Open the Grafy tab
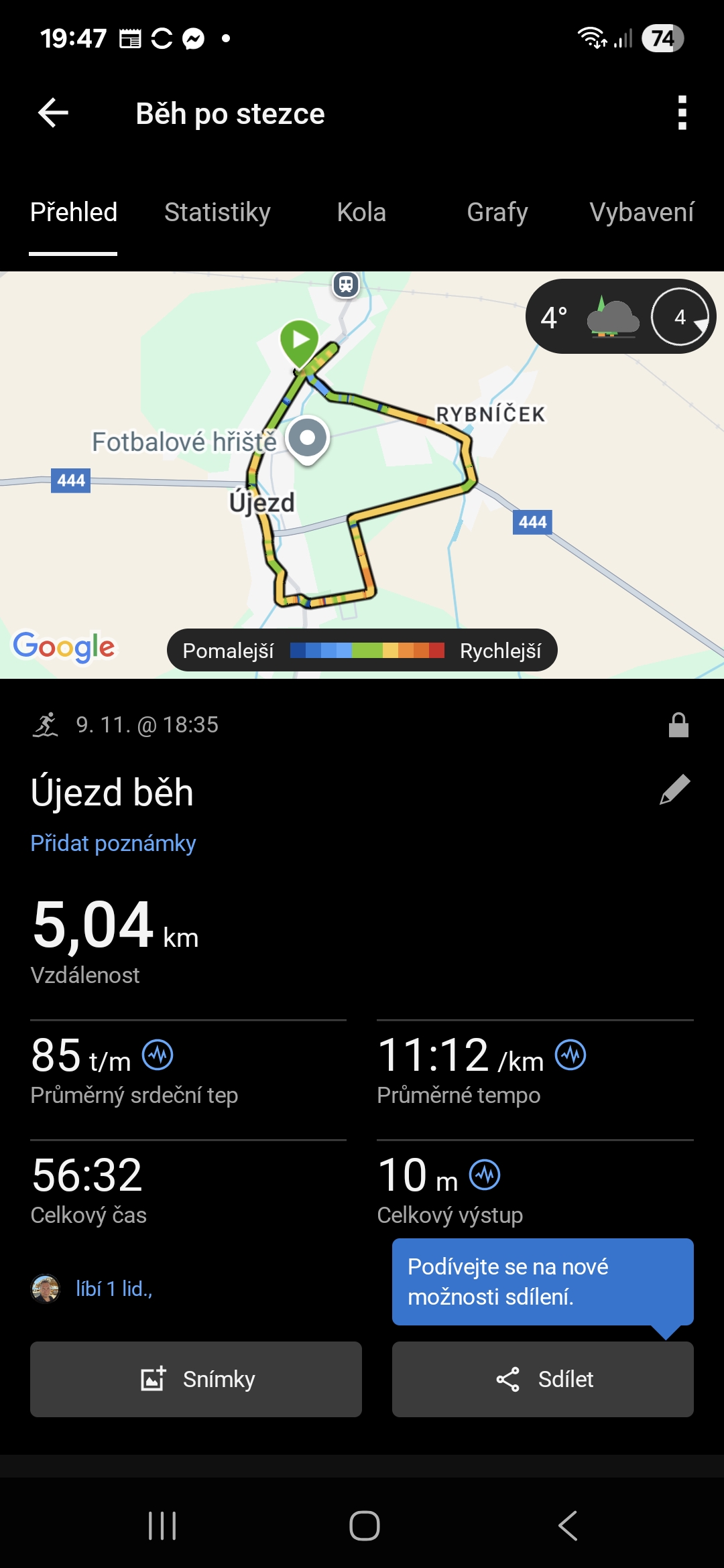The width and height of the screenshot is (724, 1568). point(497,212)
